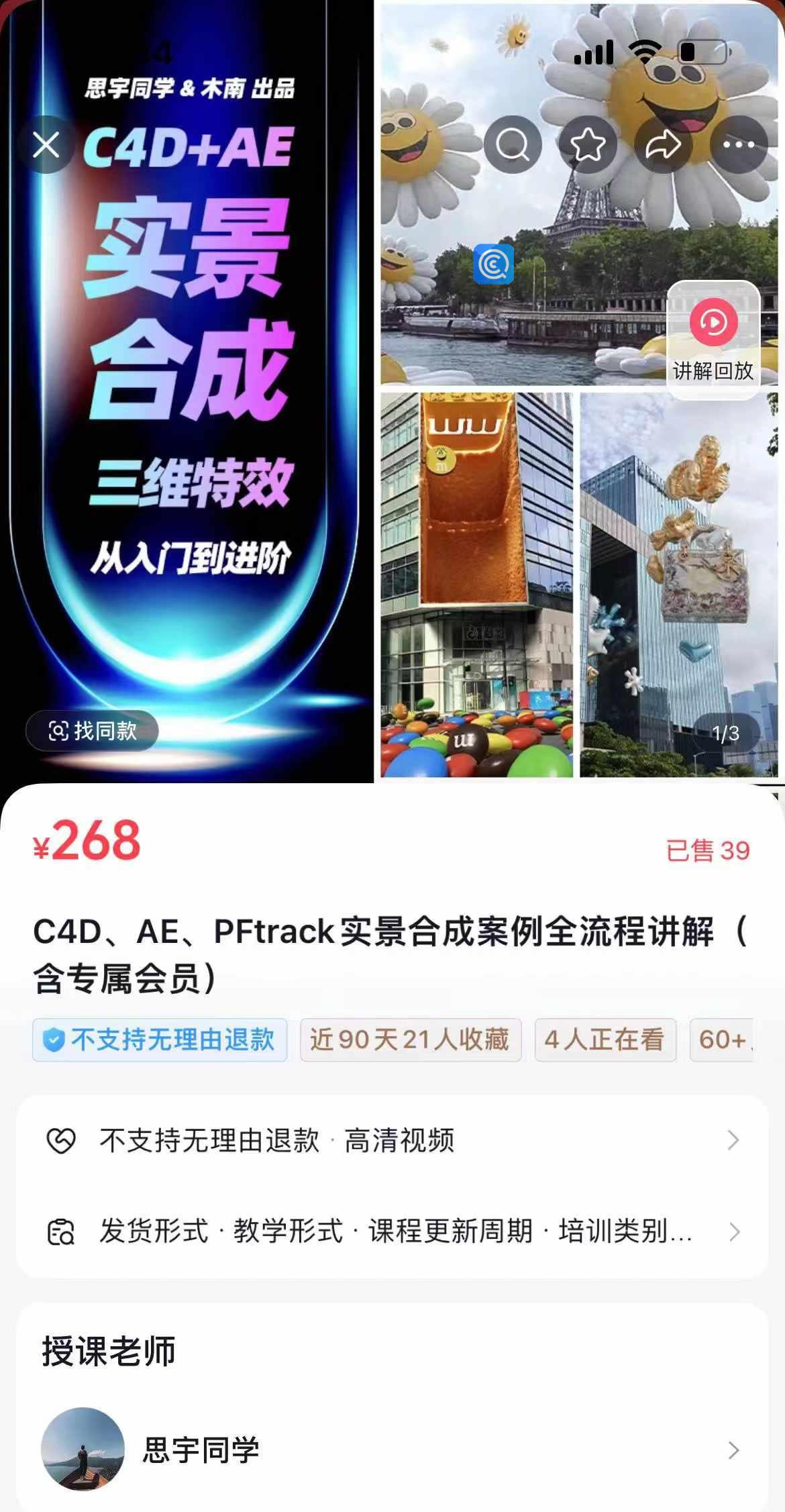Expand the 发货形式 · 教学形式 specs row
Image resolution: width=785 pixels, height=1512 pixels.
(392, 1231)
